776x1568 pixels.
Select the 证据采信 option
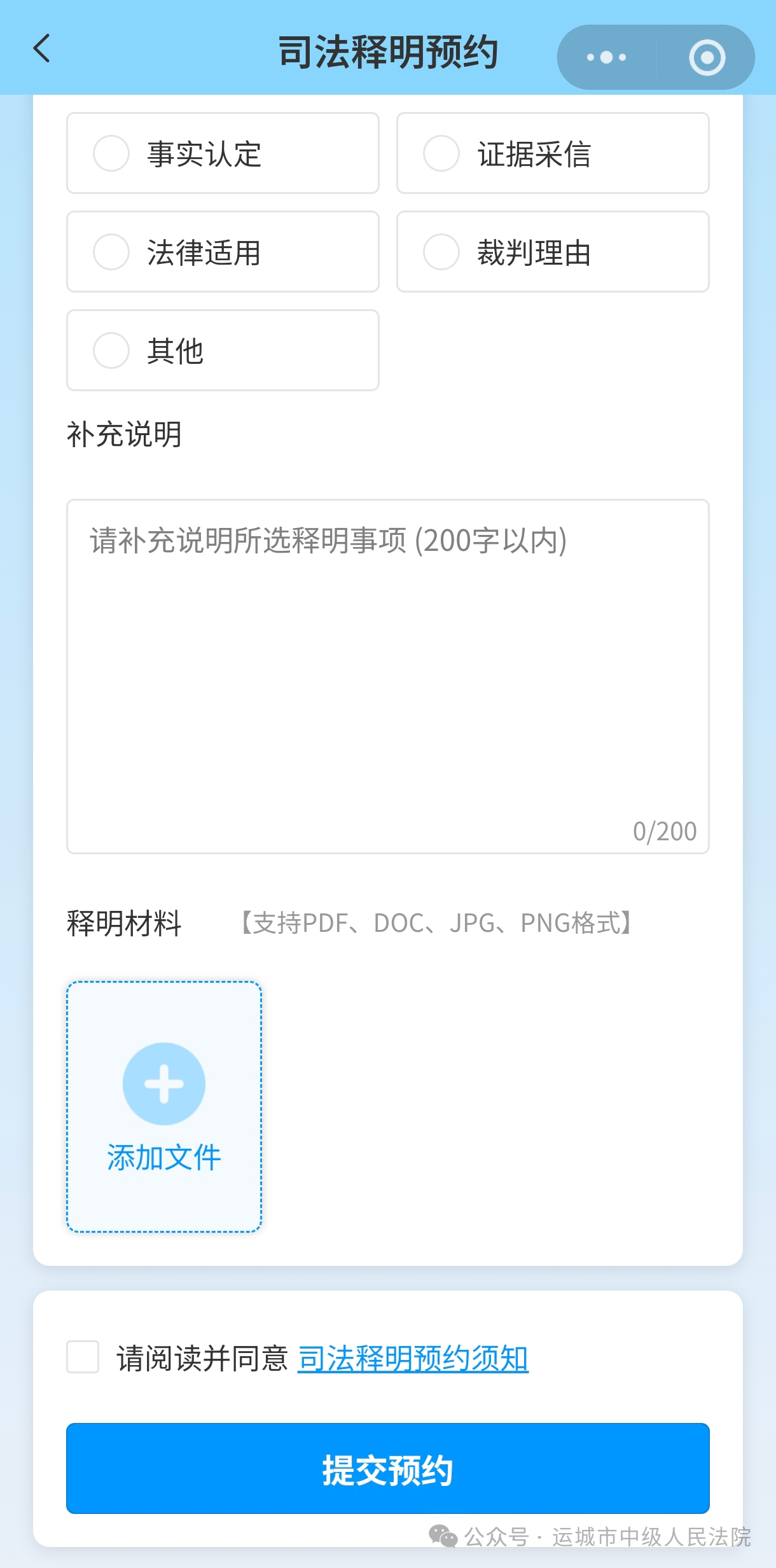click(441, 153)
